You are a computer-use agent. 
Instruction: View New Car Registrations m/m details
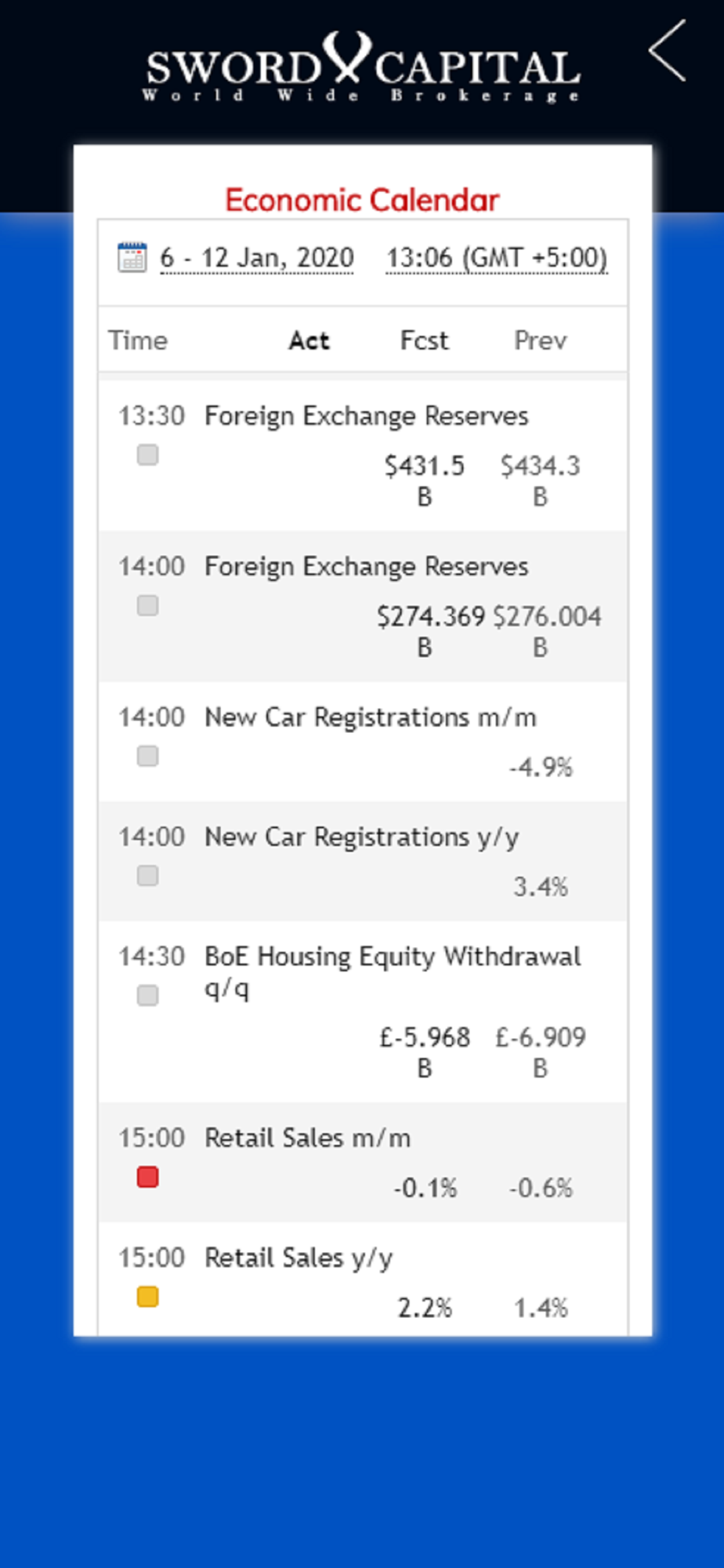[x=363, y=741]
